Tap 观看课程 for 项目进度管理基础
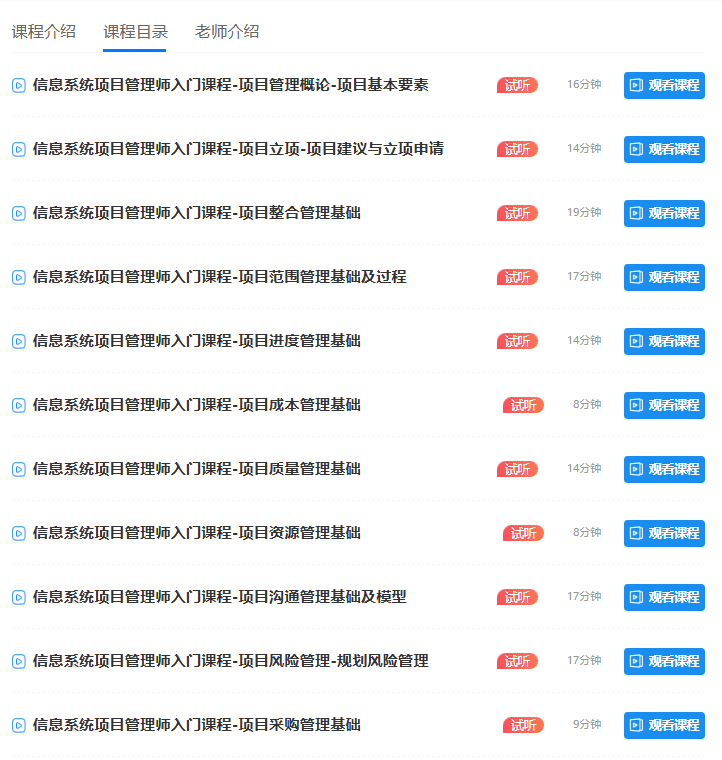 click(664, 341)
